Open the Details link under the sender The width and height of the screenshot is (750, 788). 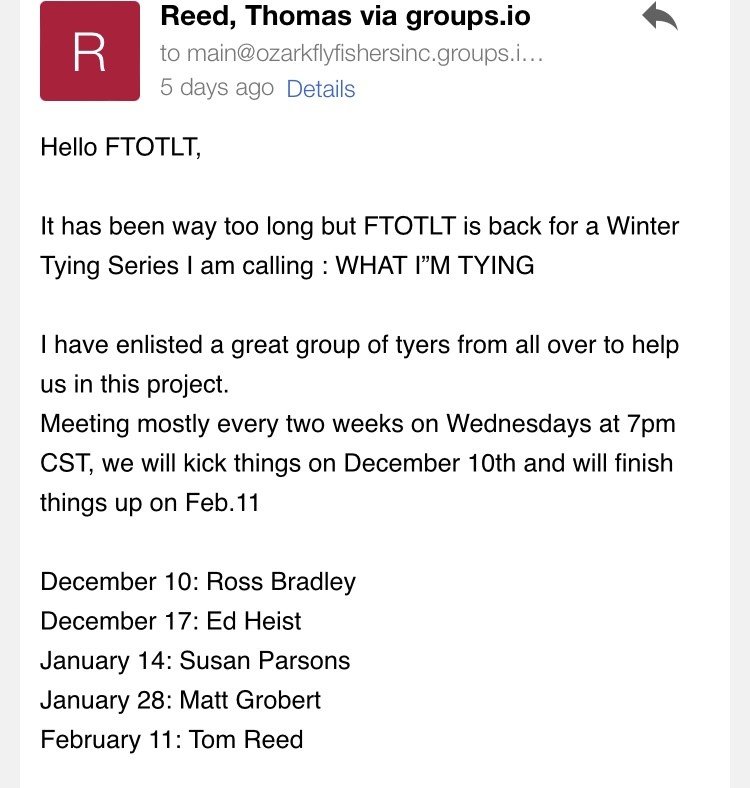point(321,89)
